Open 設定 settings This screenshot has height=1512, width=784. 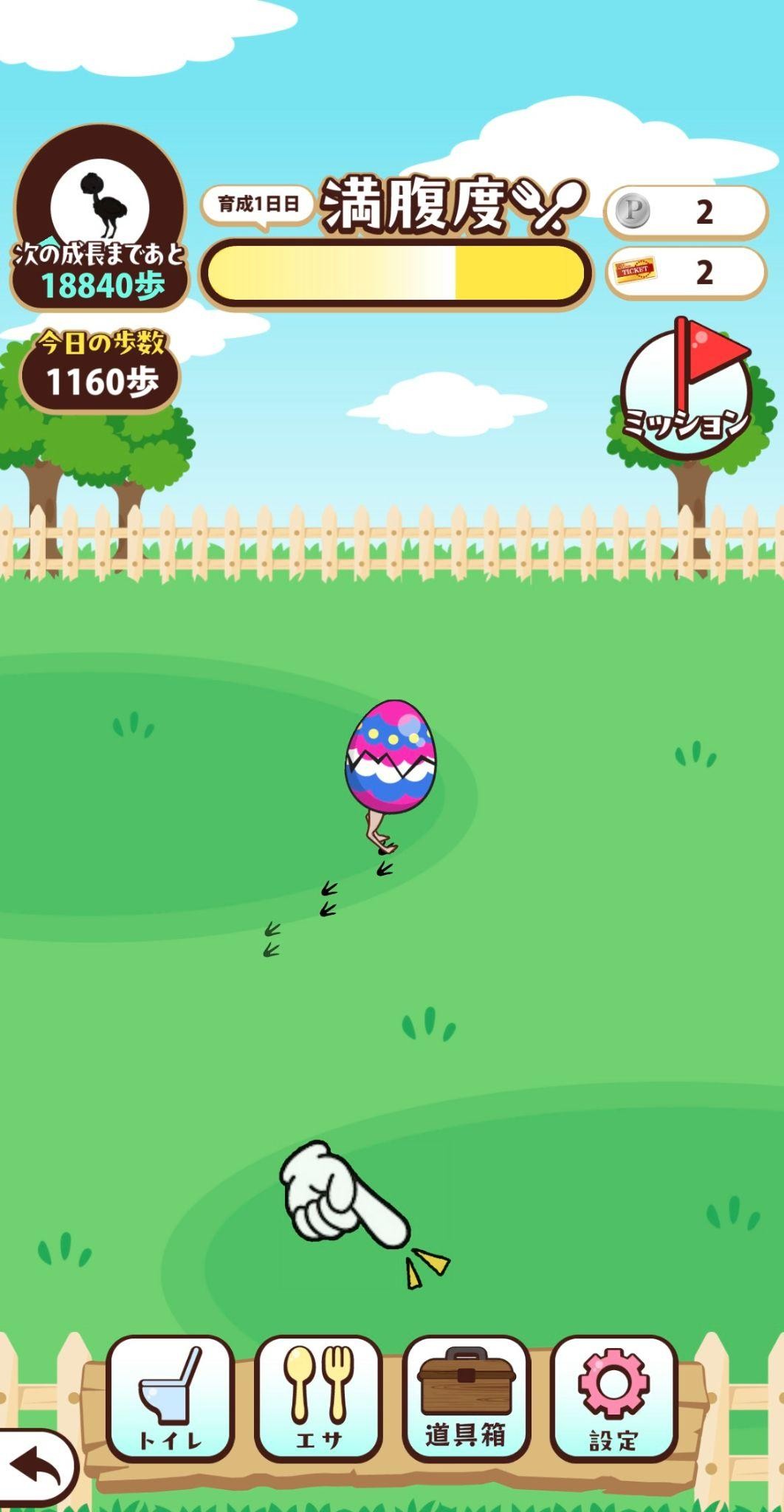click(613, 1398)
